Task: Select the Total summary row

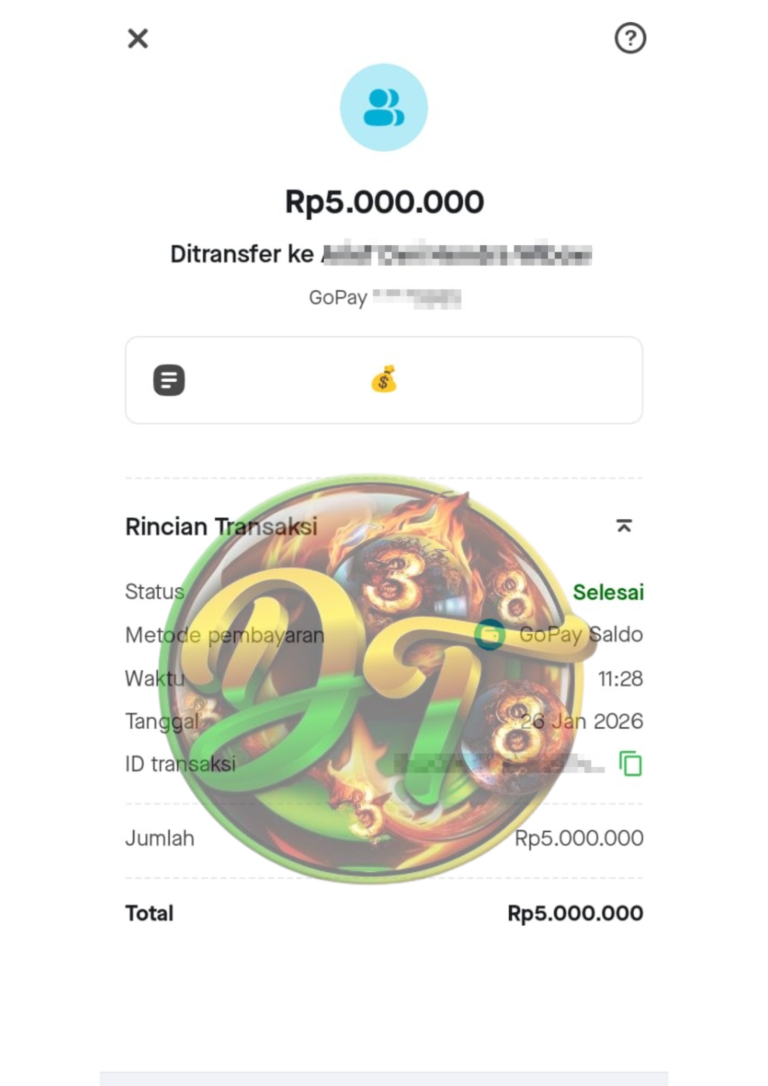Action: point(148,913)
